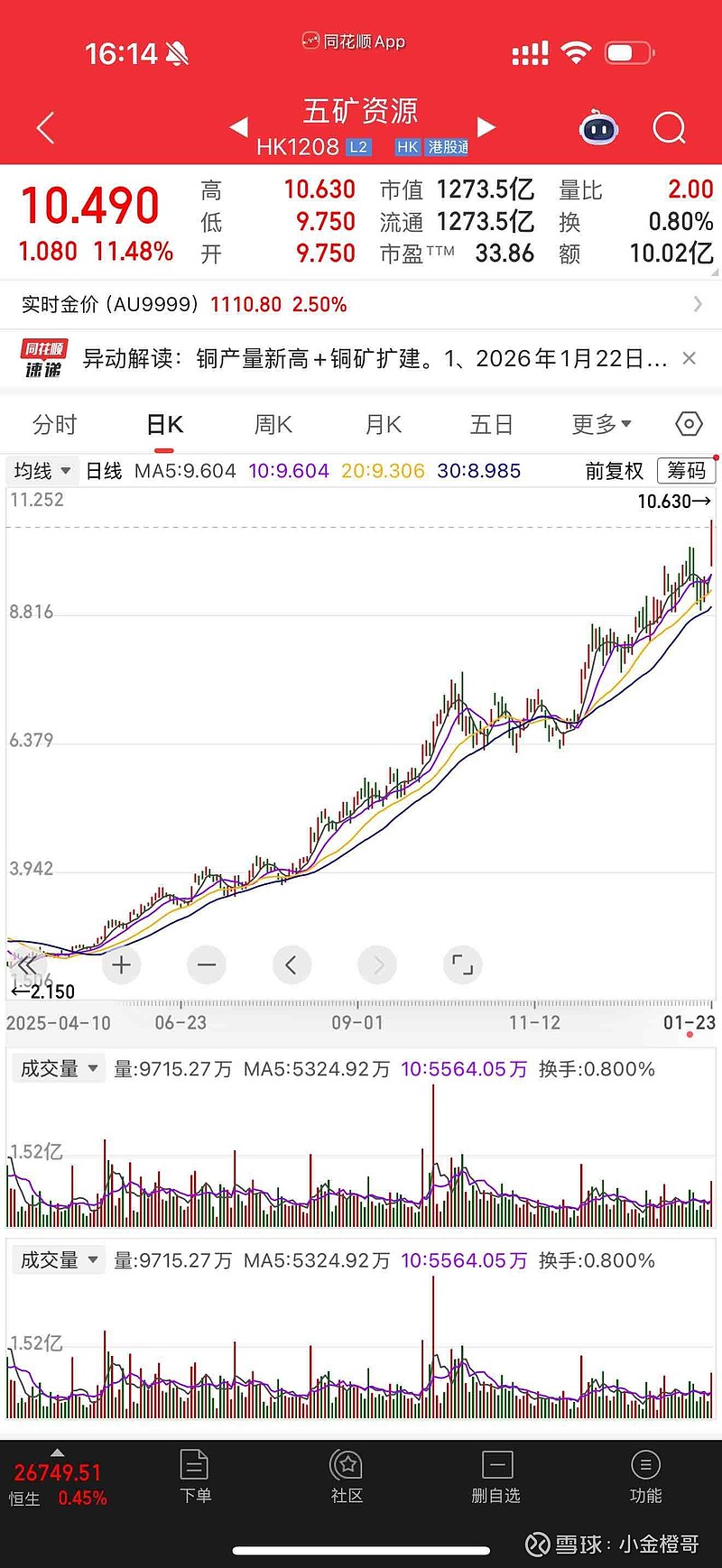Zoom out of chart with minus icon
The image size is (722, 1568).
click(x=206, y=964)
